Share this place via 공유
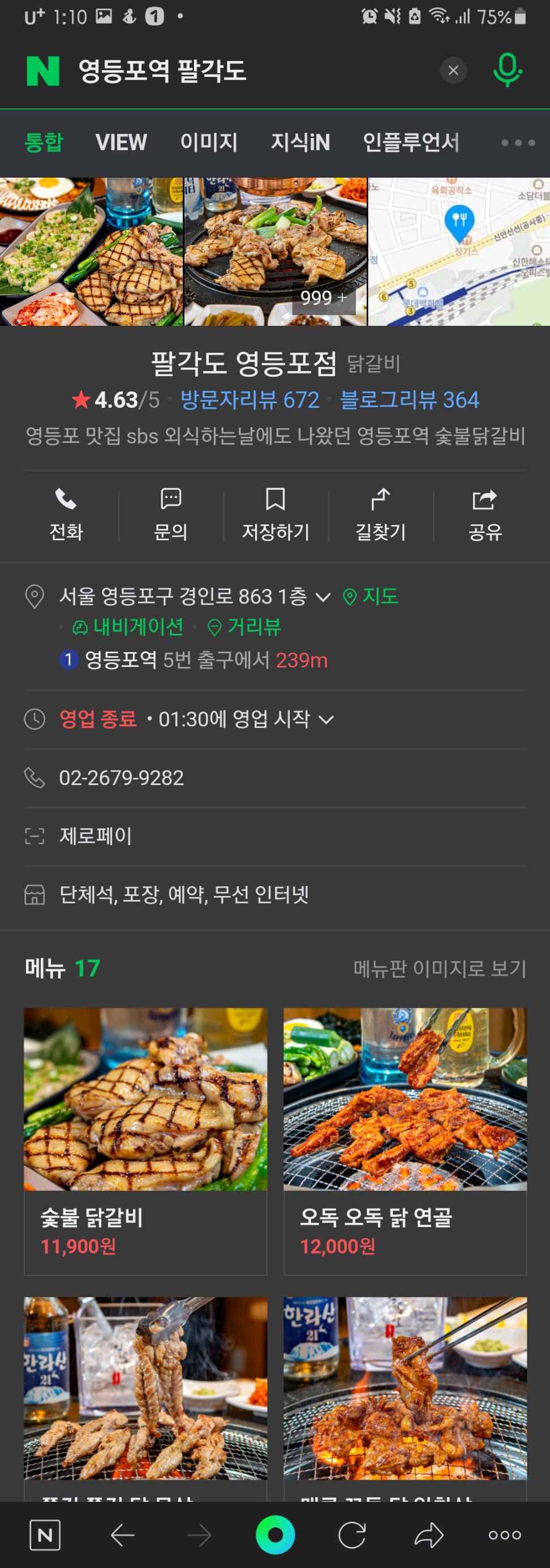550x1568 pixels. [485, 514]
